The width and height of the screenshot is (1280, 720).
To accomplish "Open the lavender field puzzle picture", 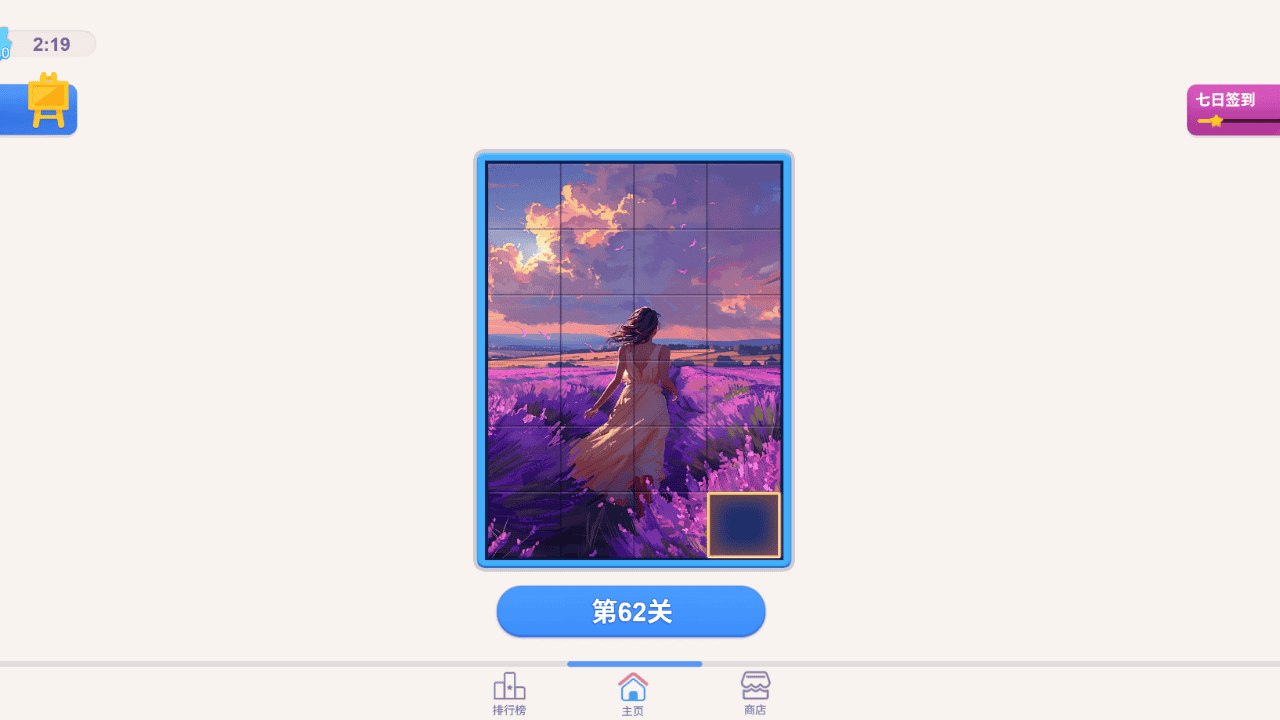I will pos(634,360).
